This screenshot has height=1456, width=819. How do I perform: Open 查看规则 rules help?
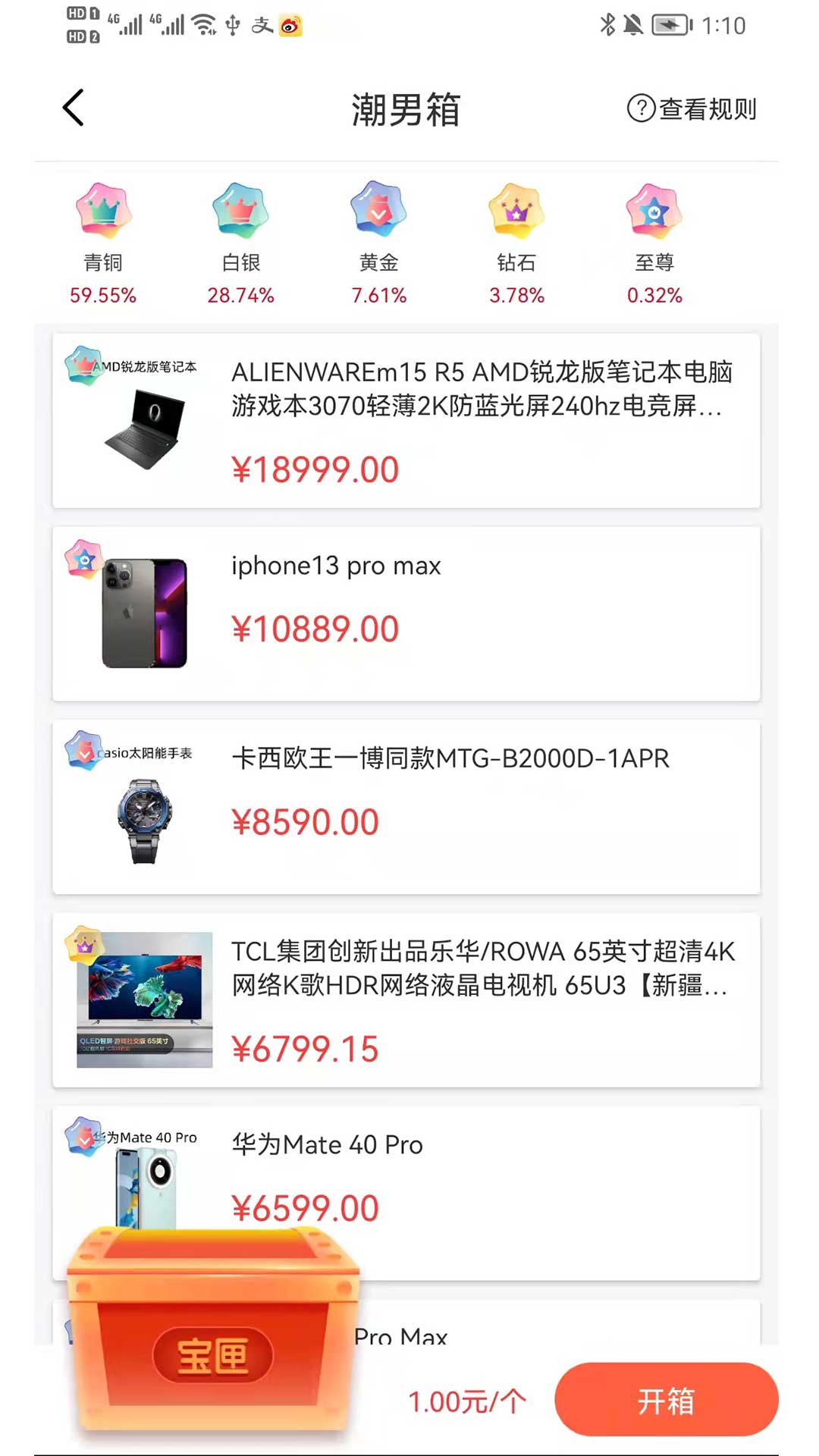click(692, 109)
